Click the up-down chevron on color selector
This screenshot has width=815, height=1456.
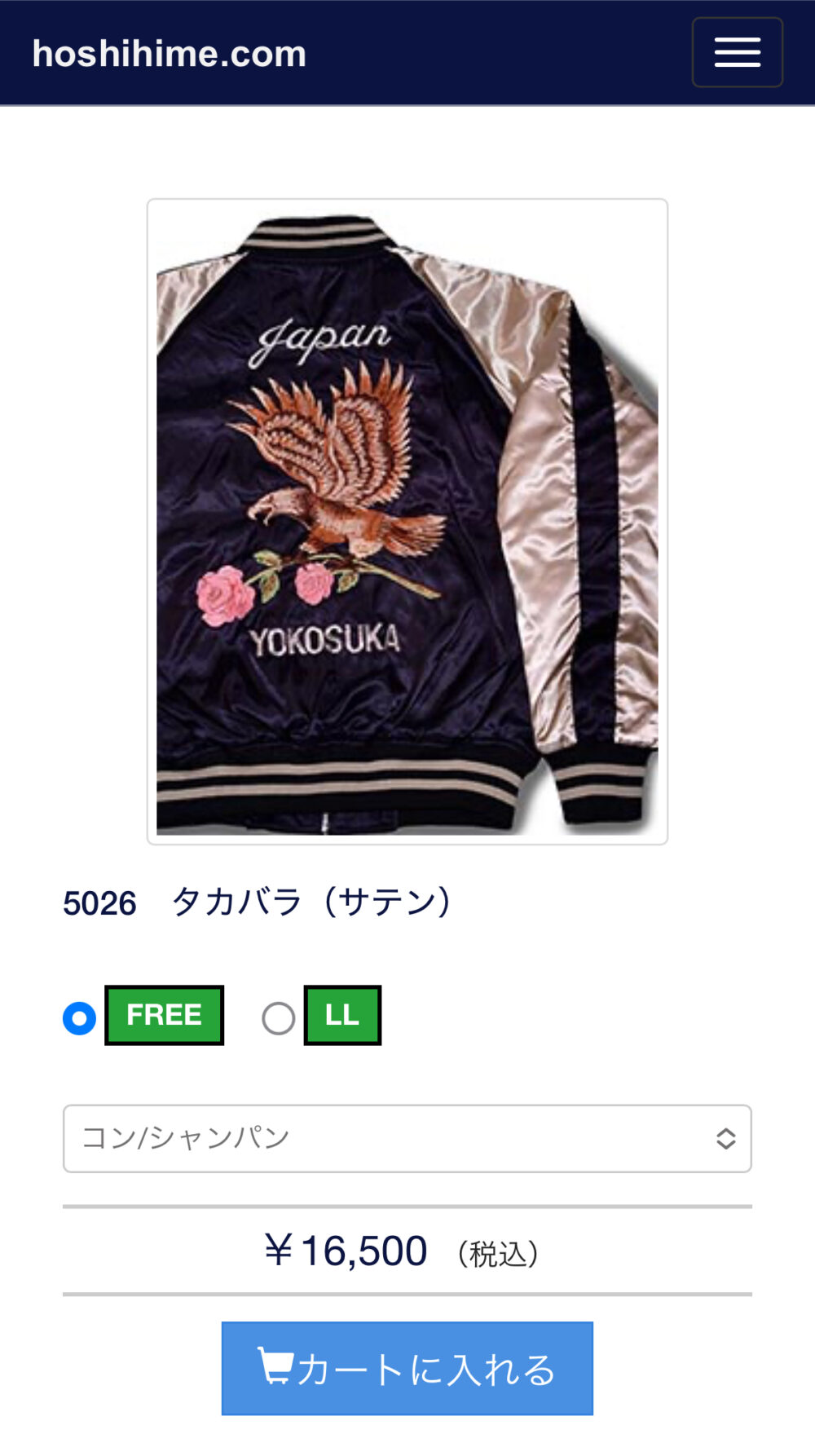728,1138
